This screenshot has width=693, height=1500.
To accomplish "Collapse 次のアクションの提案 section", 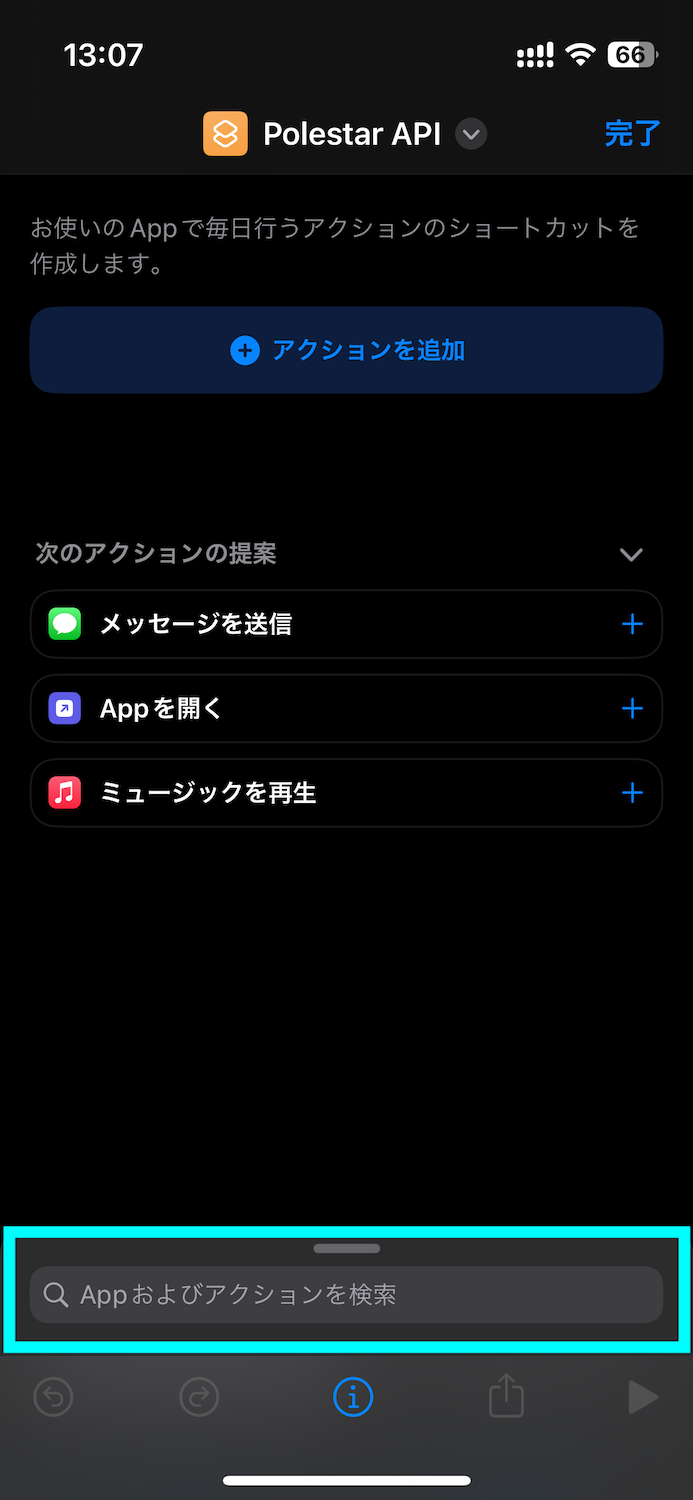I will (631, 554).
